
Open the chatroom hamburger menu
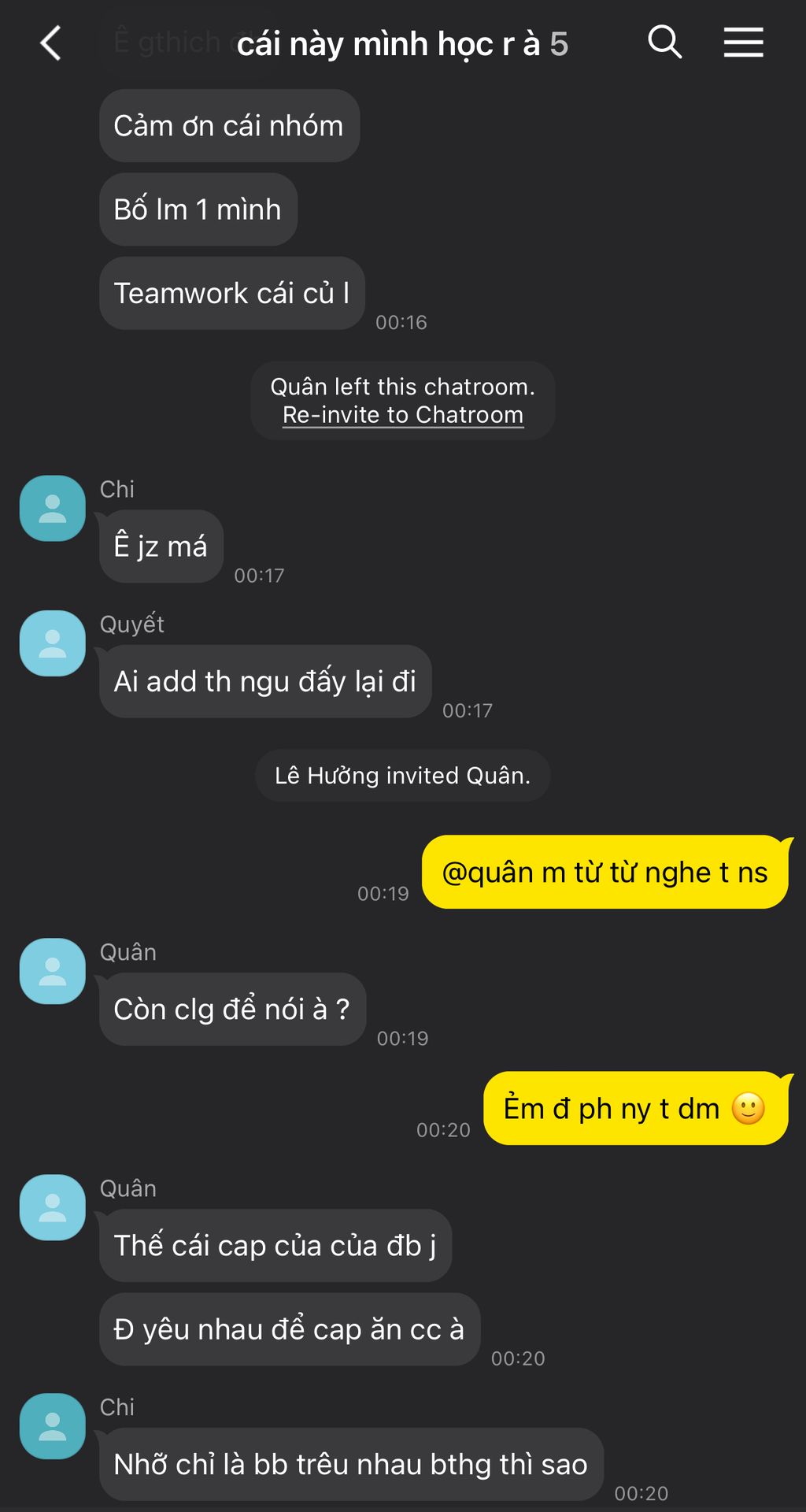coord(743,43)
